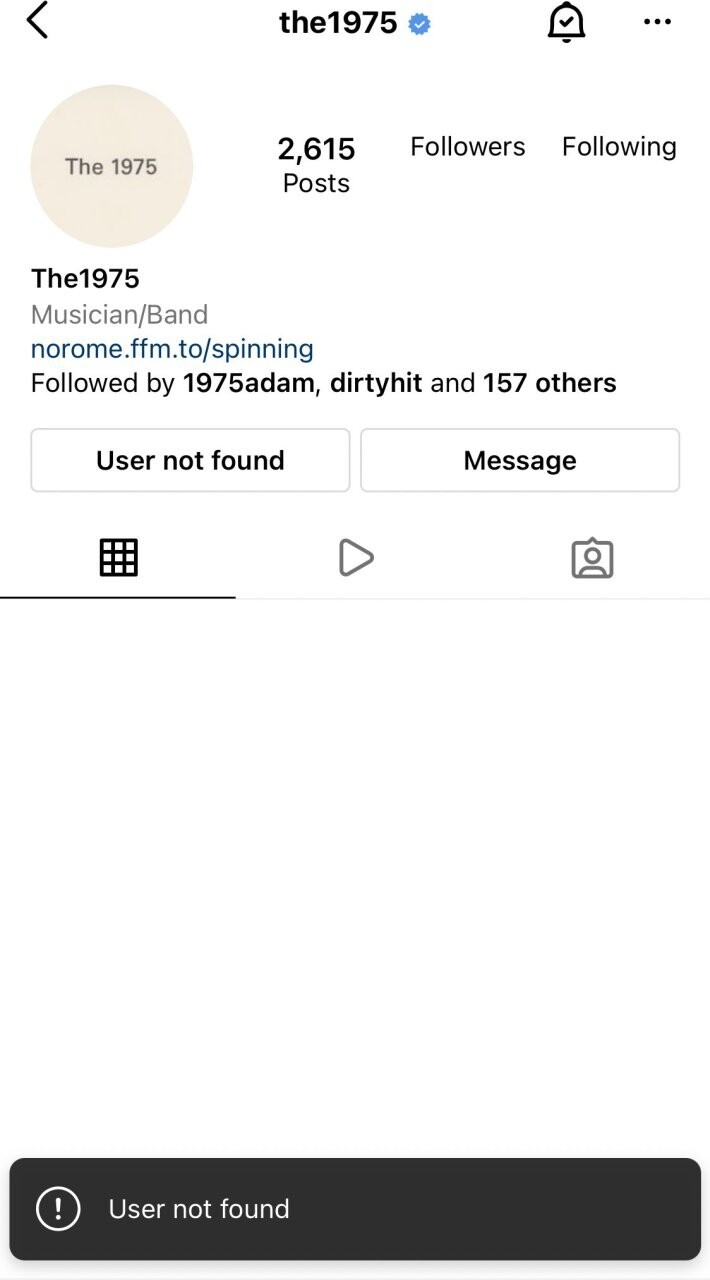Image resolution: width=710 pixels, height=1280 pixels.
Task: Switch to the Reels tab
Action: coord(355,558)
